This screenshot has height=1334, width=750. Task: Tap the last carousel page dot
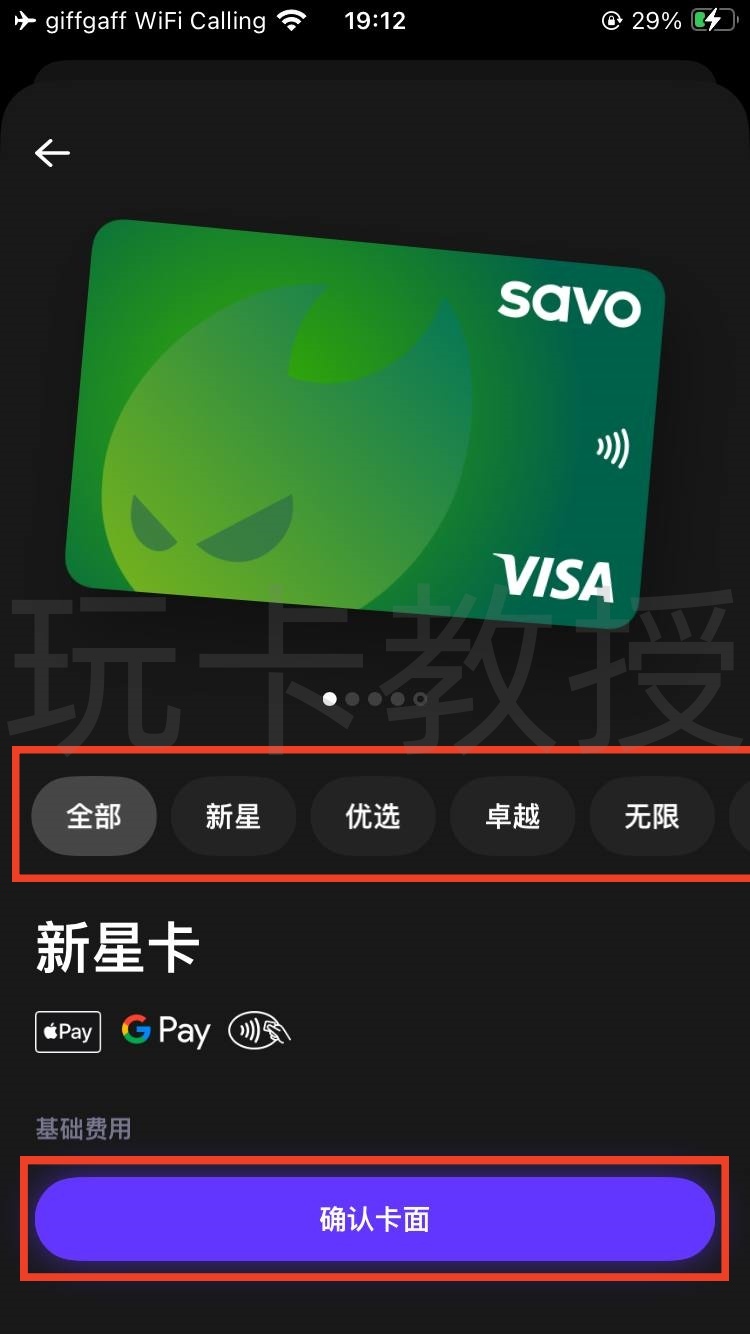[x=420, y=698]
